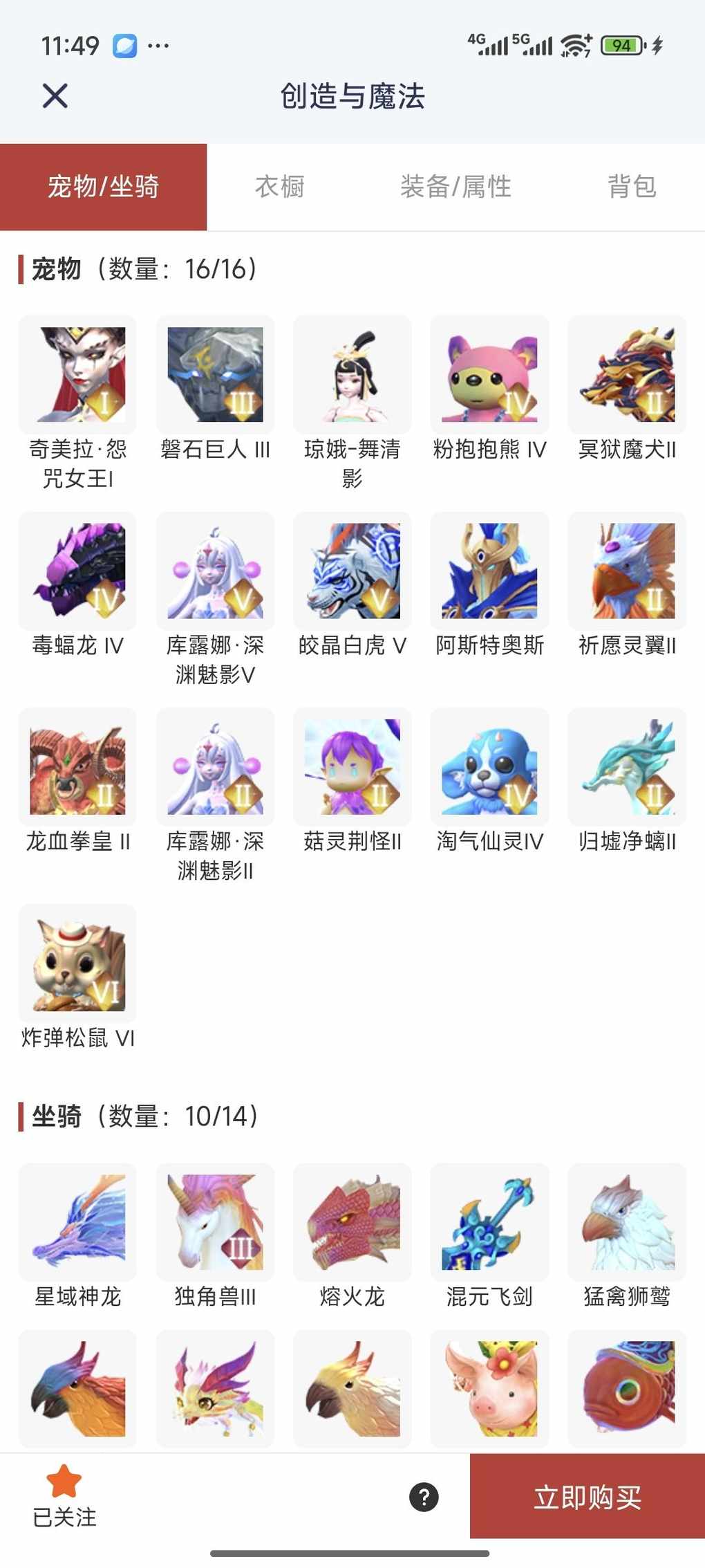This screenshot has width=705, height=1568.
Task: Tap pet 皎晶白虎 V
Action: (352, 571)
